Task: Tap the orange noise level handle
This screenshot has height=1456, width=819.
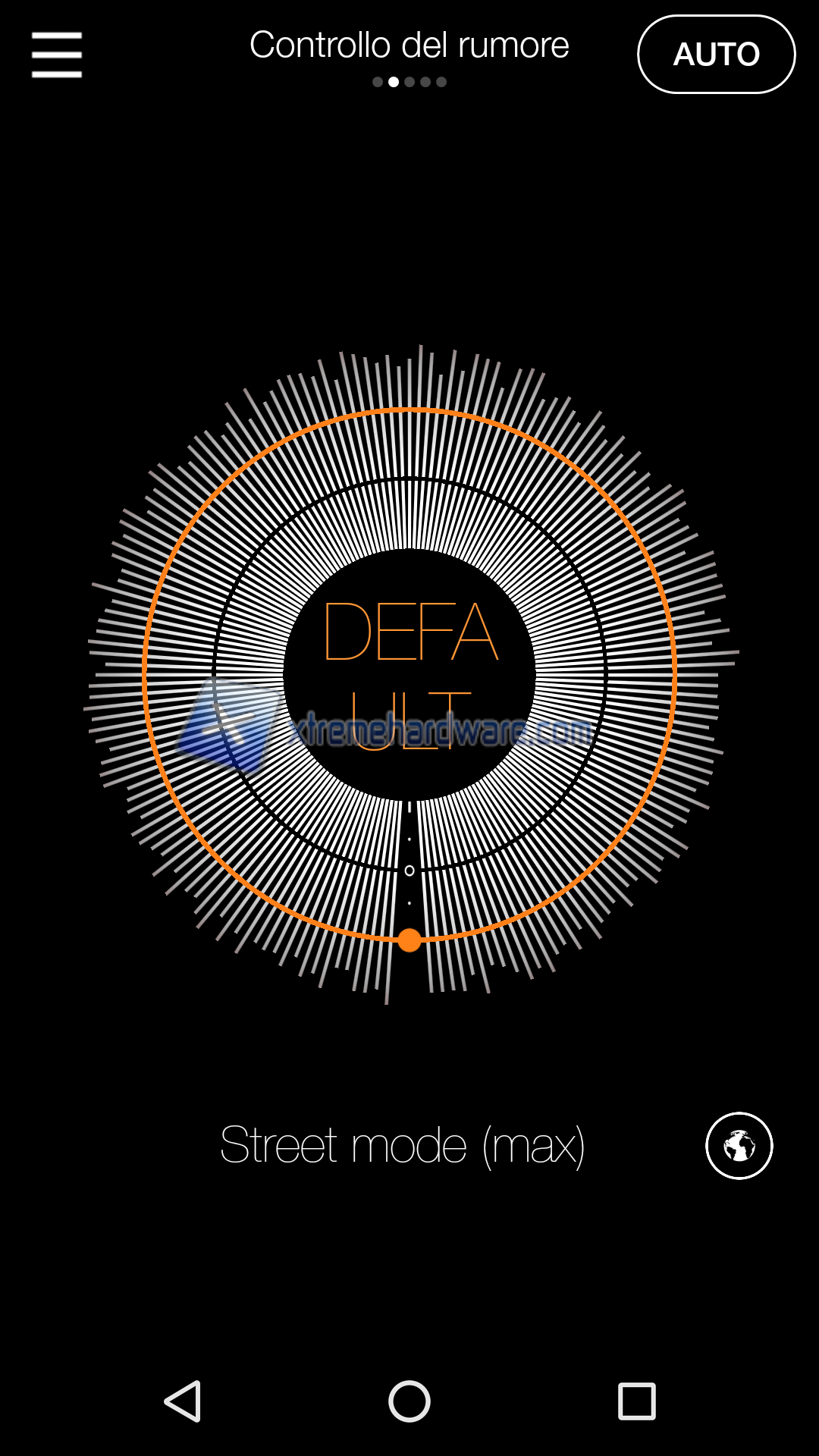Action: coord(409,940)
